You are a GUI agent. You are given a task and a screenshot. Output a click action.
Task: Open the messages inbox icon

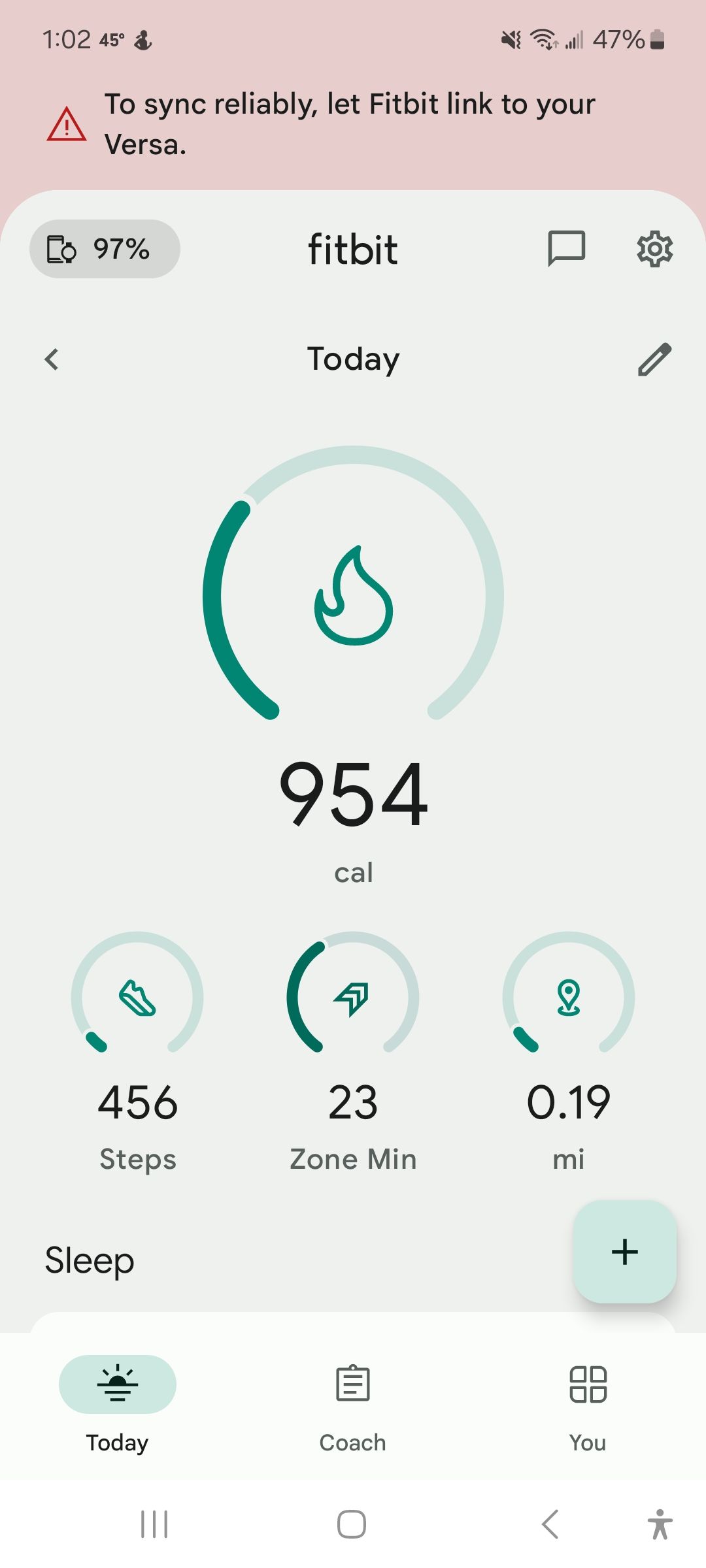pos(566,249)
